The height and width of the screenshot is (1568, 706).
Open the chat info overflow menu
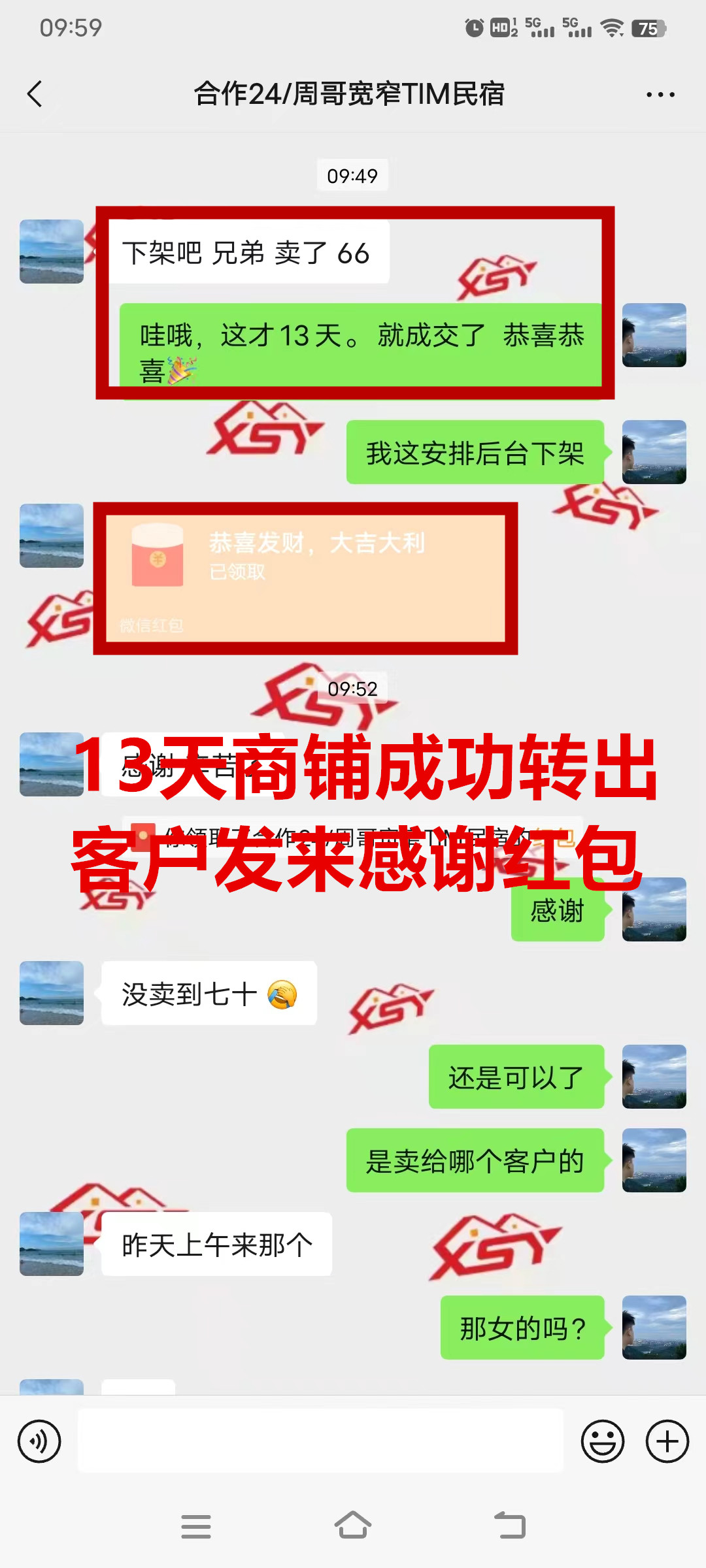point(660,95)
